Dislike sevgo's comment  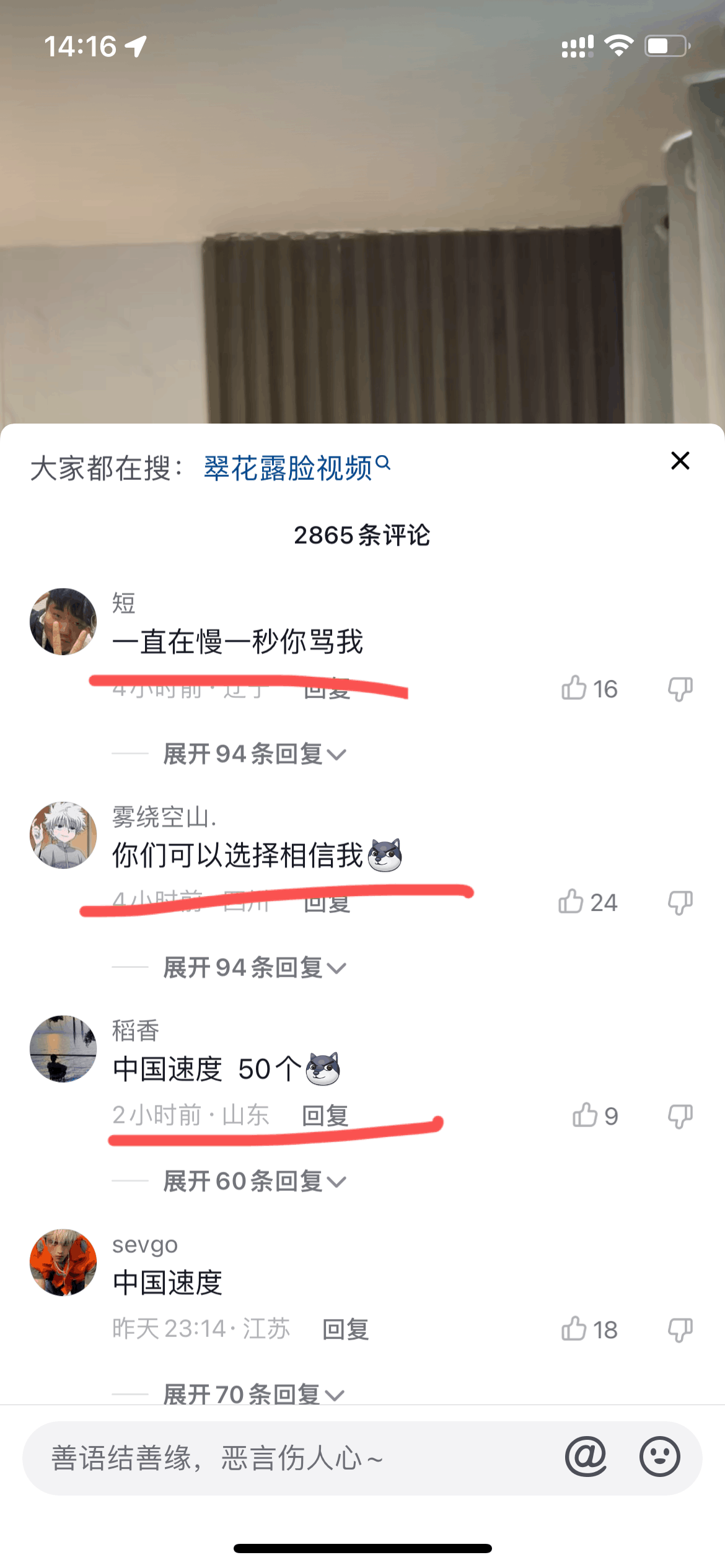pyautogui.click(x=680, y=1330)
